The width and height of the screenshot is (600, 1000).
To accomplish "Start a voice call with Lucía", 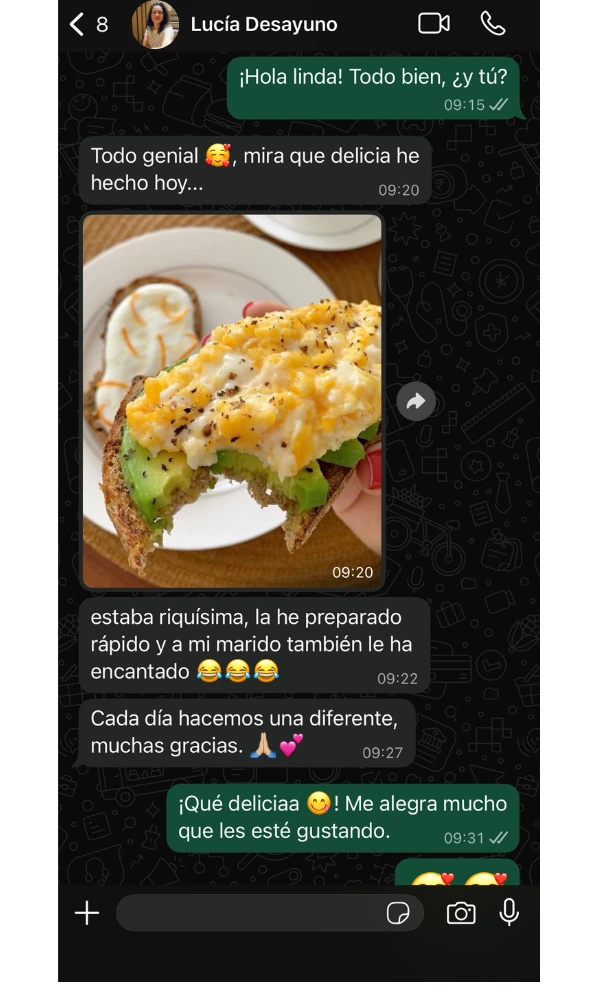I will pos(493,23).
